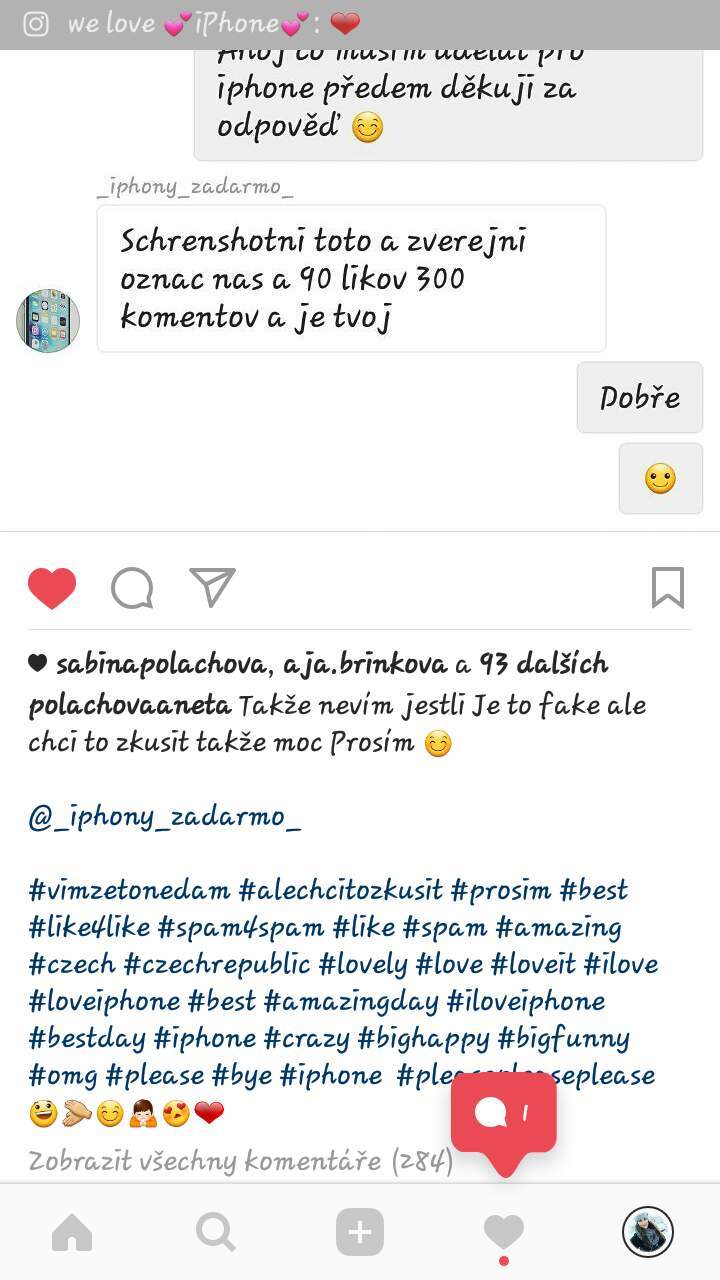This screenshot has width=720, height=1280.
Task: Open the activity heart tab
Action: (504, 1234)
